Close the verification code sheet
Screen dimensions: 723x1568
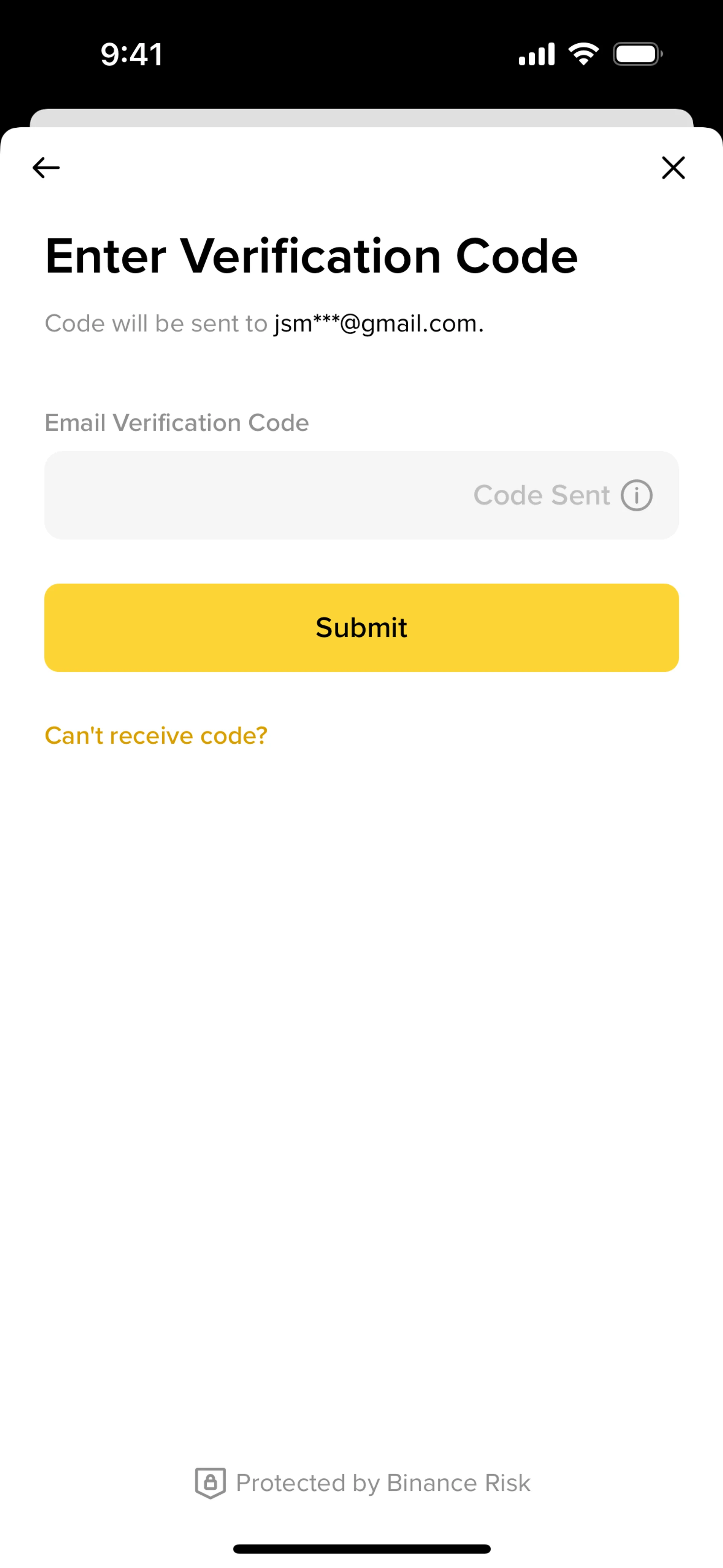coord(673,167)
